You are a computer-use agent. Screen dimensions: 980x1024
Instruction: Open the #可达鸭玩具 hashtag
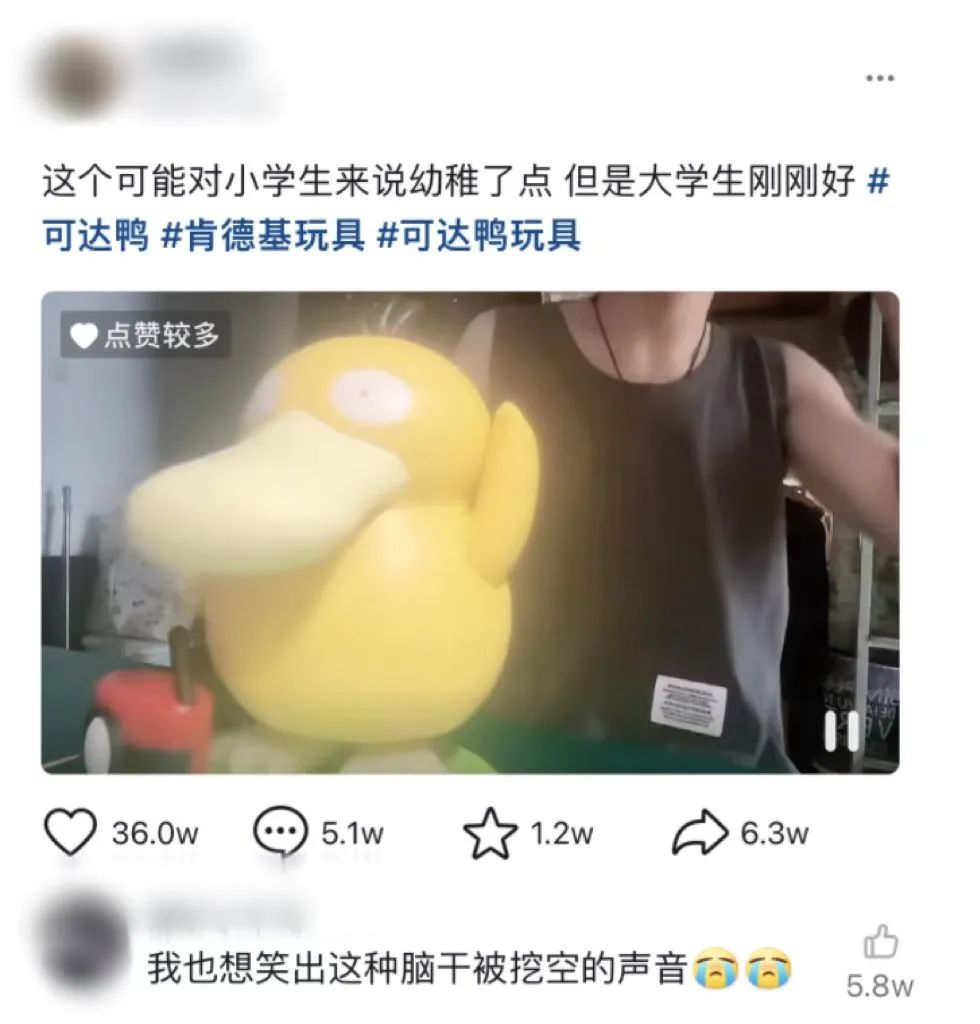pyautogui.click(x=479, y=237)
